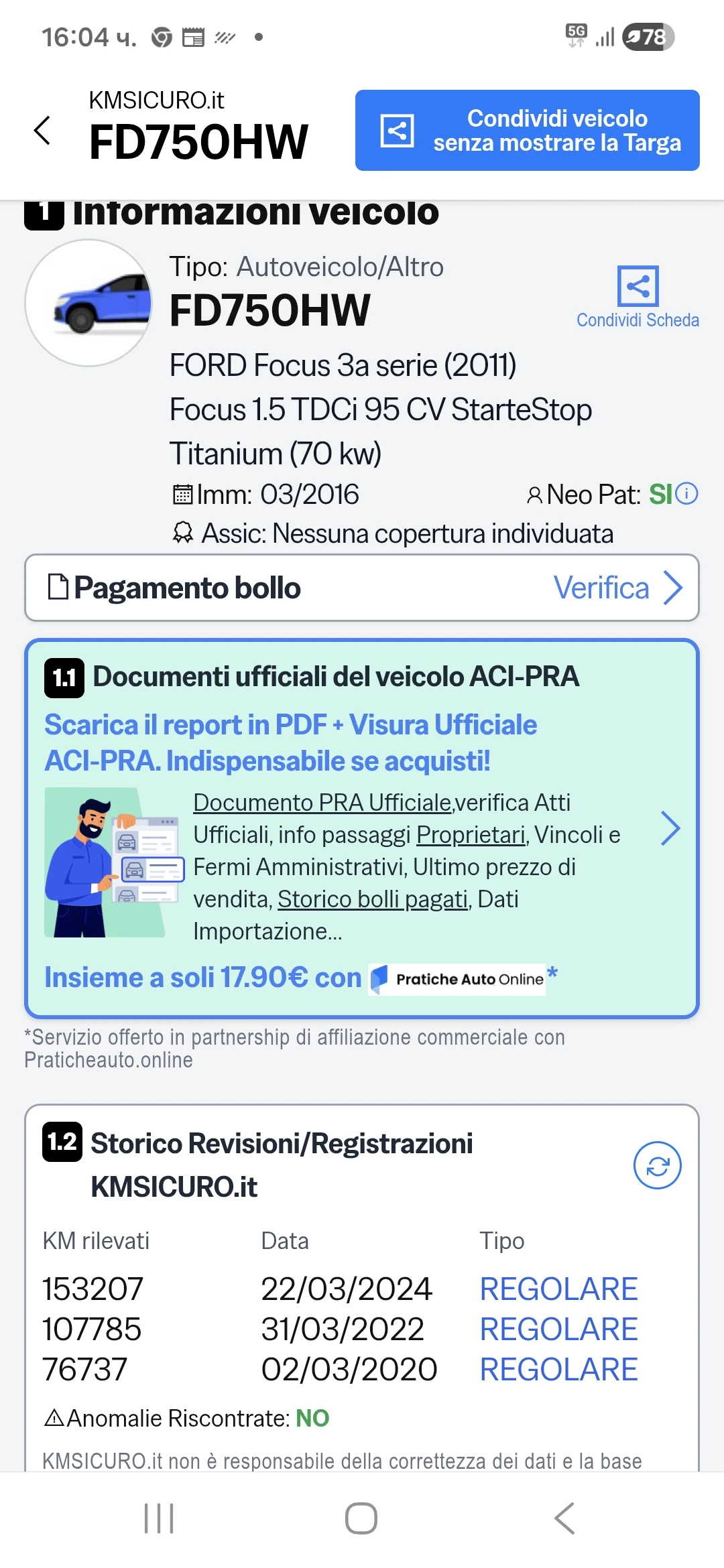Screen dimensions: 724x1568
Task: Open the Storico bolli pagati link
Action: point(373,899)
